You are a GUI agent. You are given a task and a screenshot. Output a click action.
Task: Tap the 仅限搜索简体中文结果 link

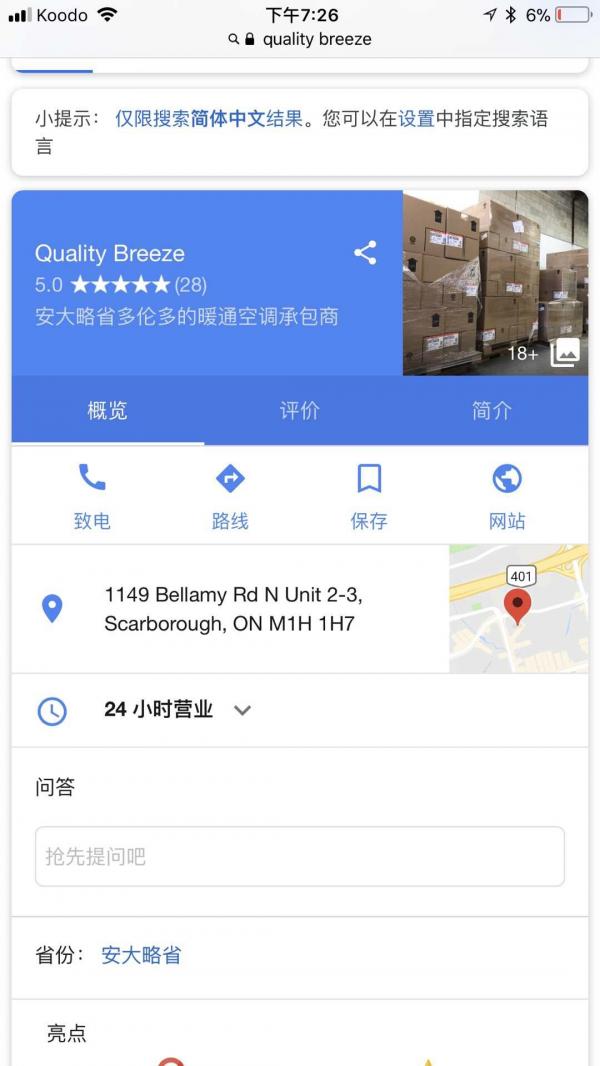208,119
